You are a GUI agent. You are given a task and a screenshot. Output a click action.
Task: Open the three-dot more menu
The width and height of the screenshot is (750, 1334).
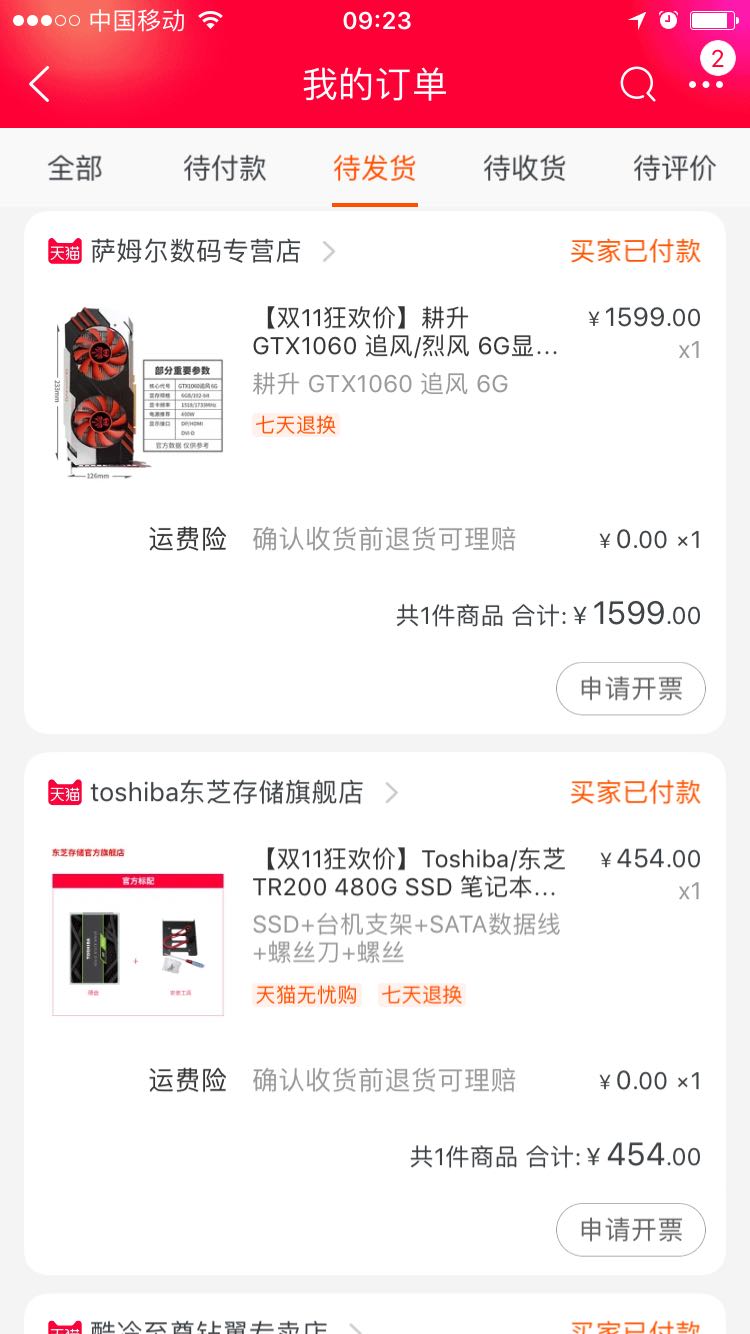[705, 85]
